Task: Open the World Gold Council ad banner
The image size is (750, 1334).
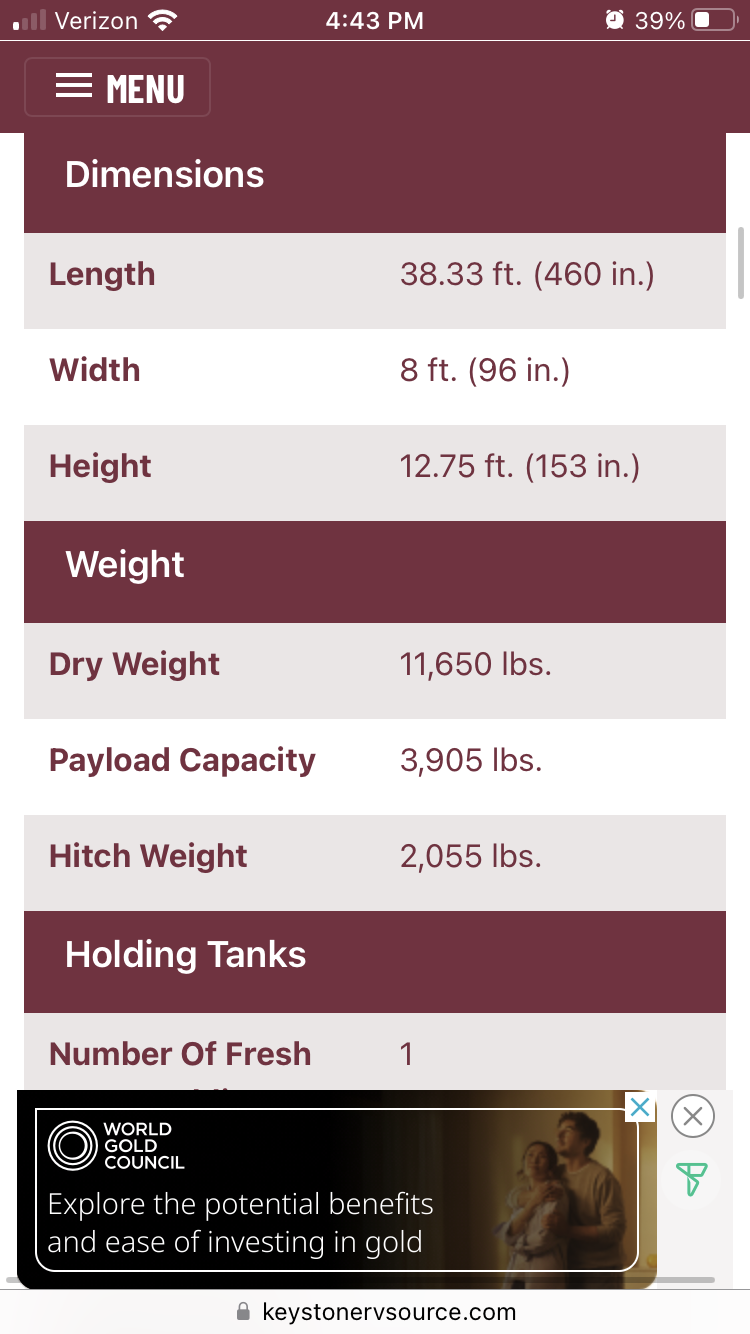Action: click(336, 1189)
